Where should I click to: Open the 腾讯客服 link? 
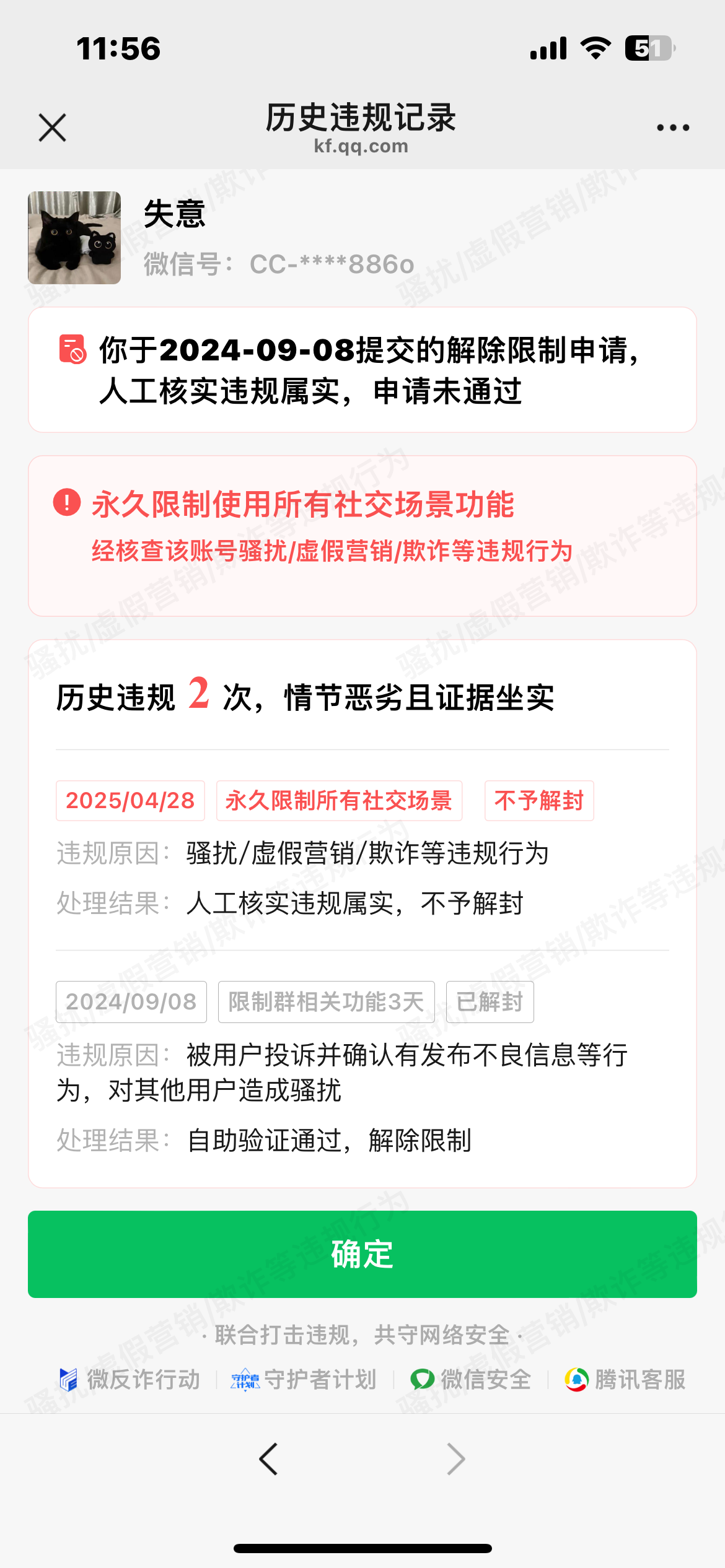tap(625, 1380)
